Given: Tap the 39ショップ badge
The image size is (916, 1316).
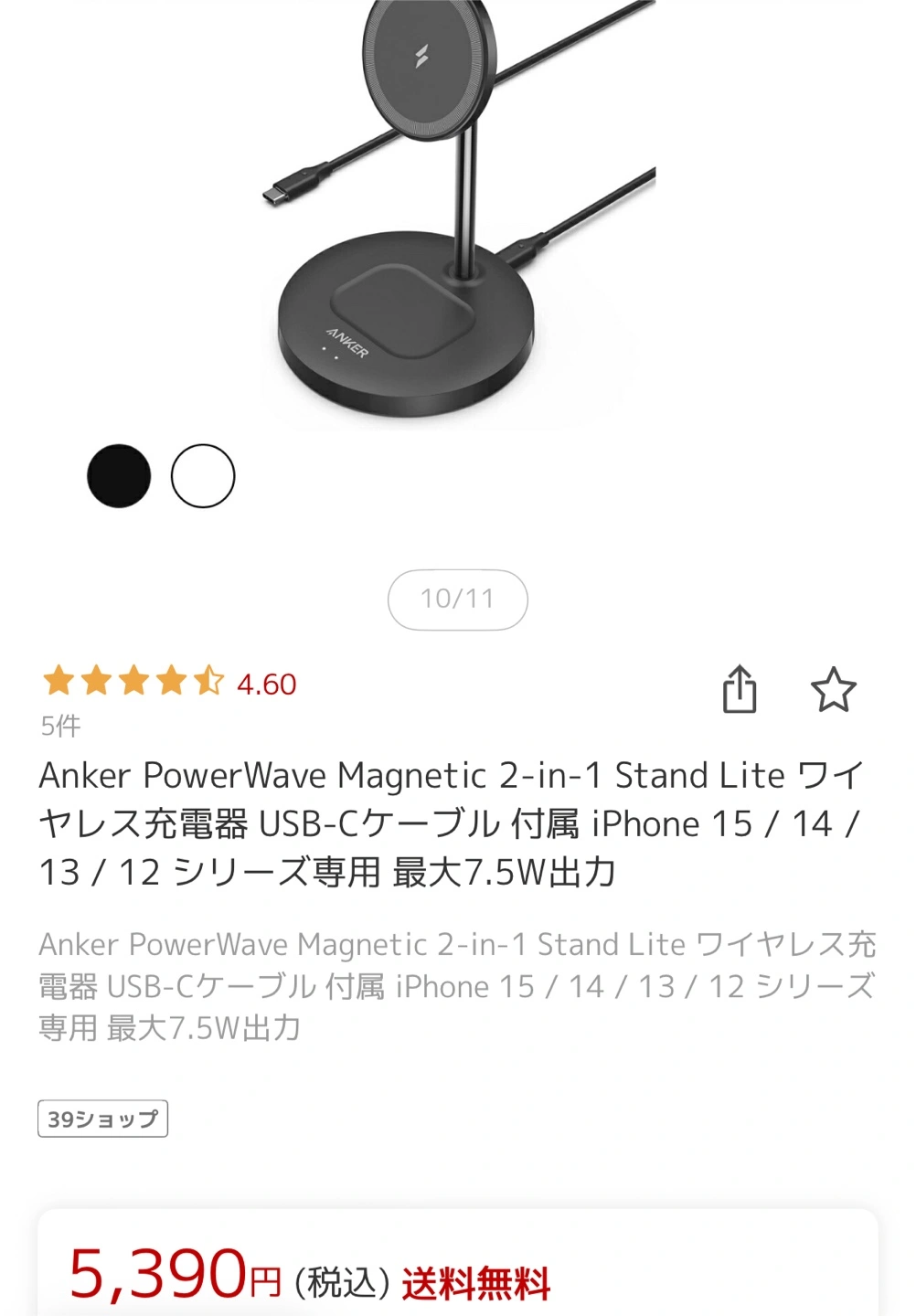Looking at the screenshot, I should click(x=102, y=1119).
